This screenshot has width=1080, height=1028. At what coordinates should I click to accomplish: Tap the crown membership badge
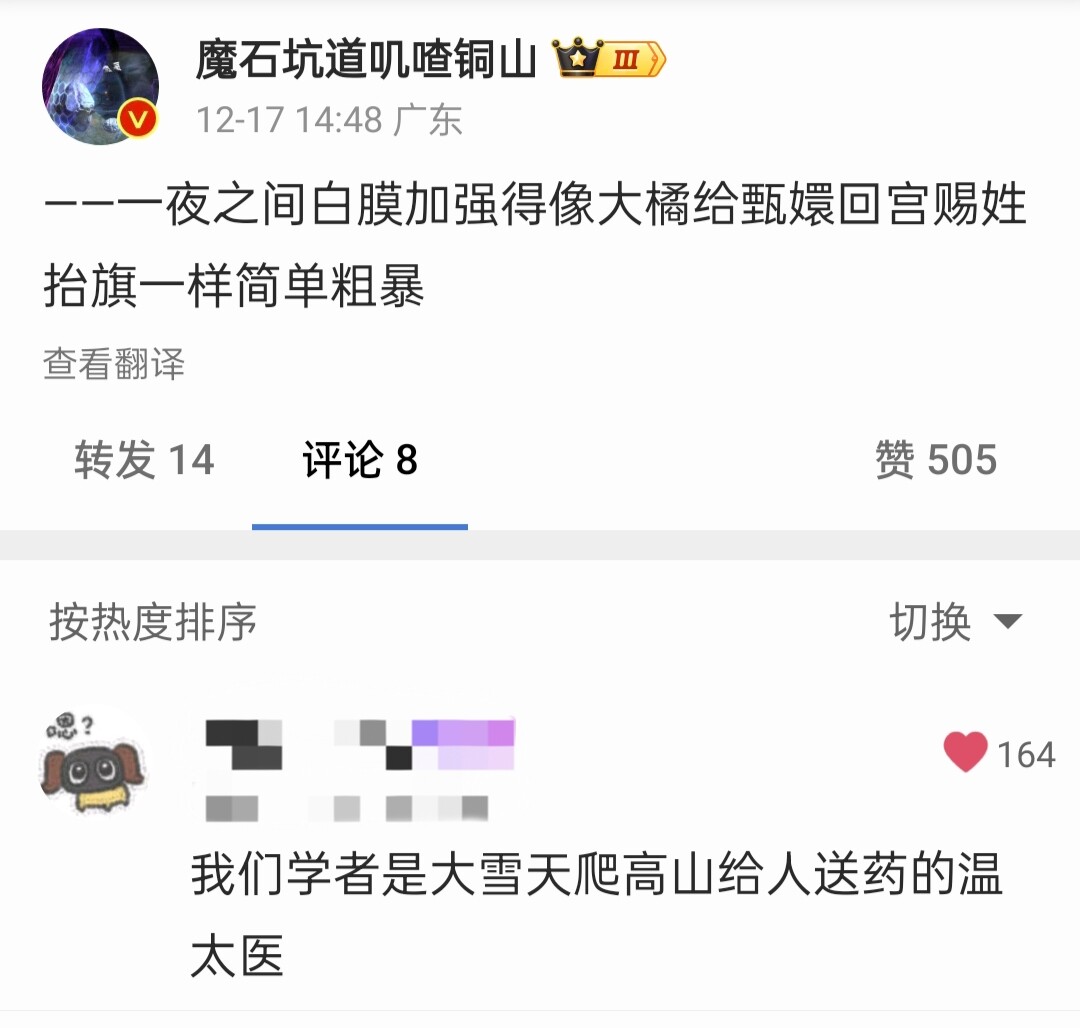[611, 61]
